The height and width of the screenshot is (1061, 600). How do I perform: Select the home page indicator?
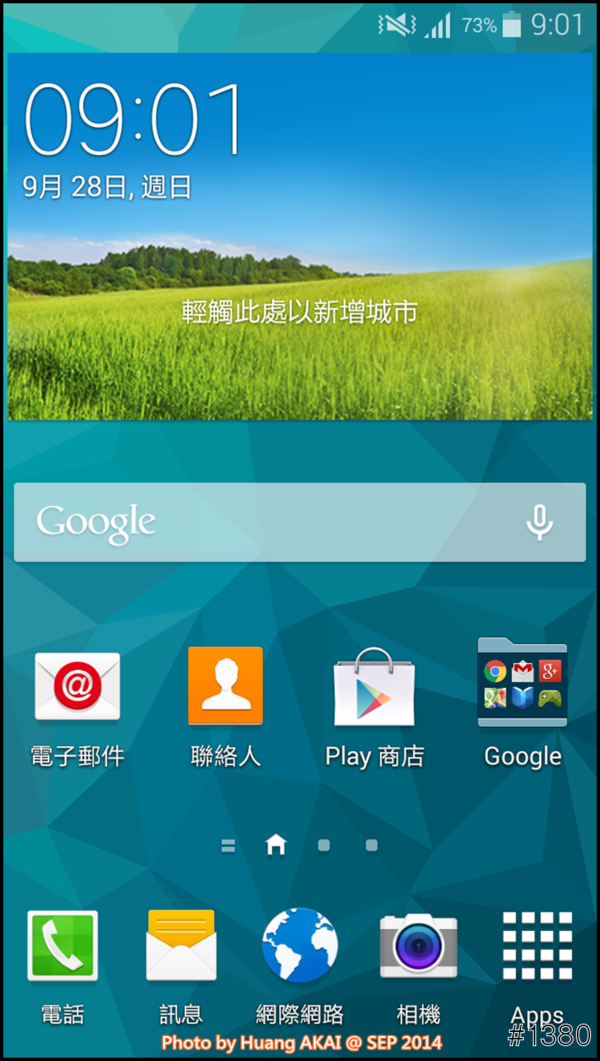point(276,846)
